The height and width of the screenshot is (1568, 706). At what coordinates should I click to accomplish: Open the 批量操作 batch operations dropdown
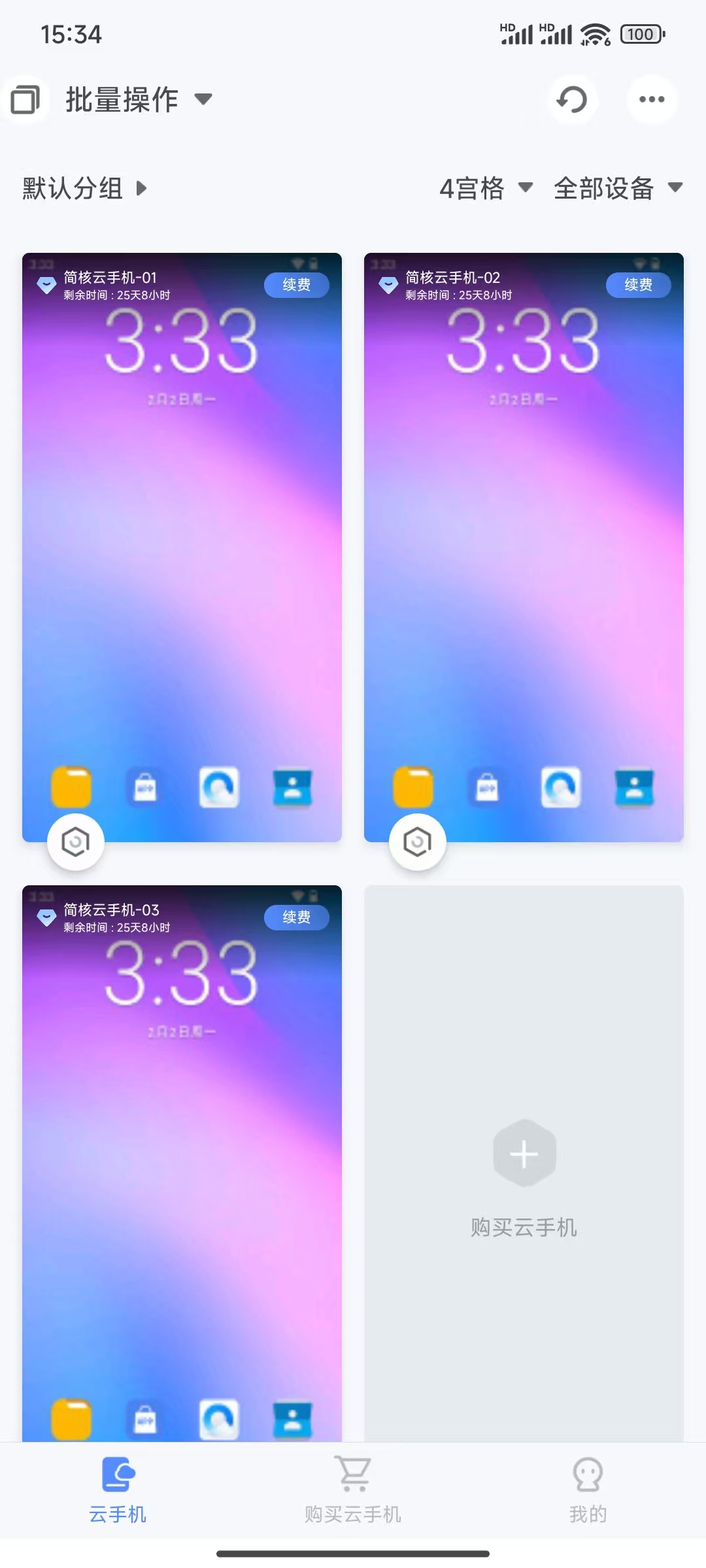137,100
